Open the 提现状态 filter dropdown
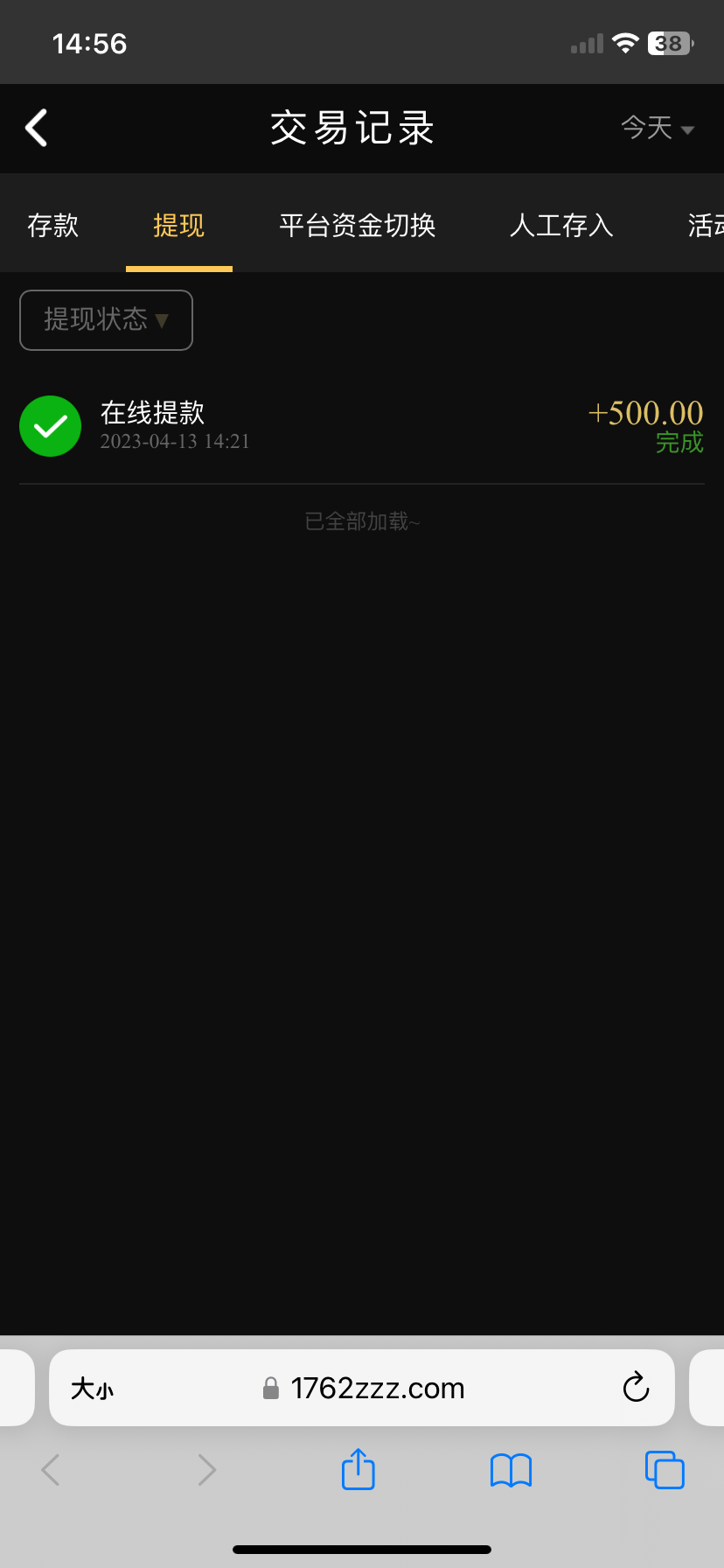 click(x=105, y=320)
